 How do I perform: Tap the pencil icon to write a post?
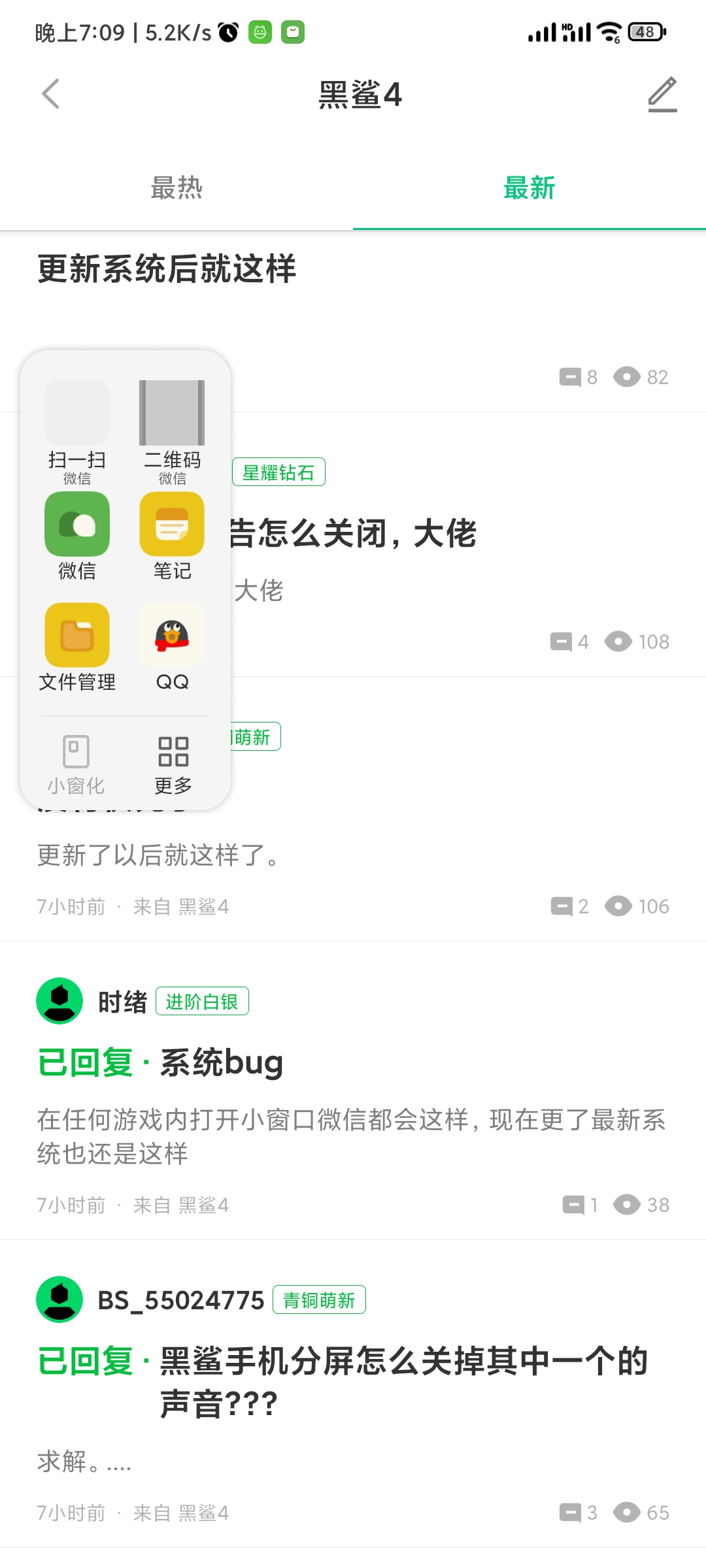coord(662,94)
